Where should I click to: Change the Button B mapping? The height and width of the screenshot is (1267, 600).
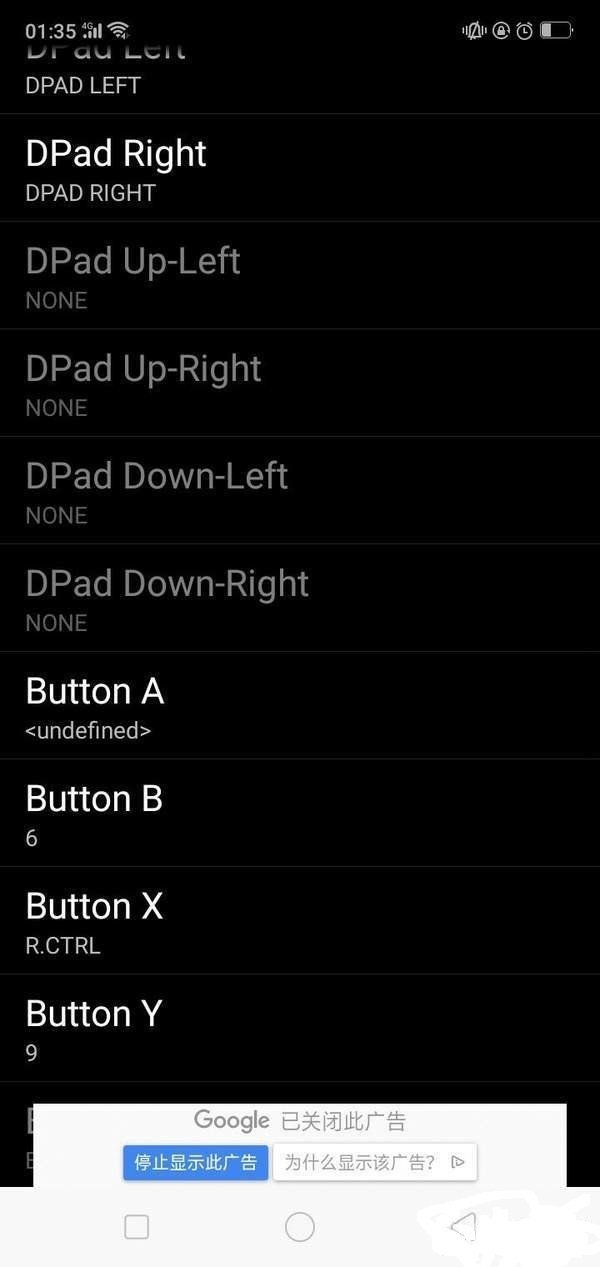[300, 813]
